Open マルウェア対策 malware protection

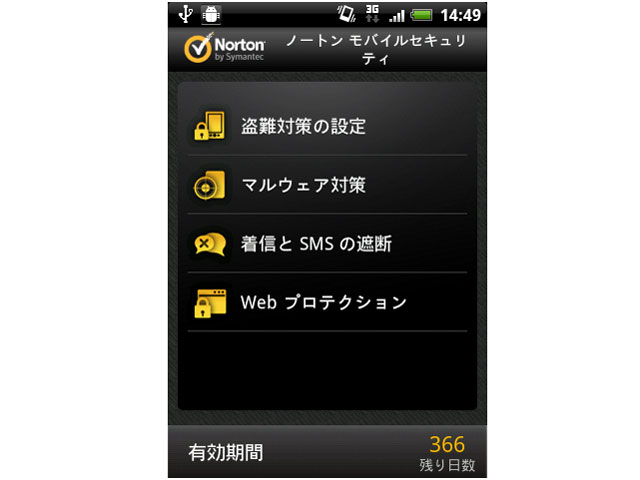(326, 185)
